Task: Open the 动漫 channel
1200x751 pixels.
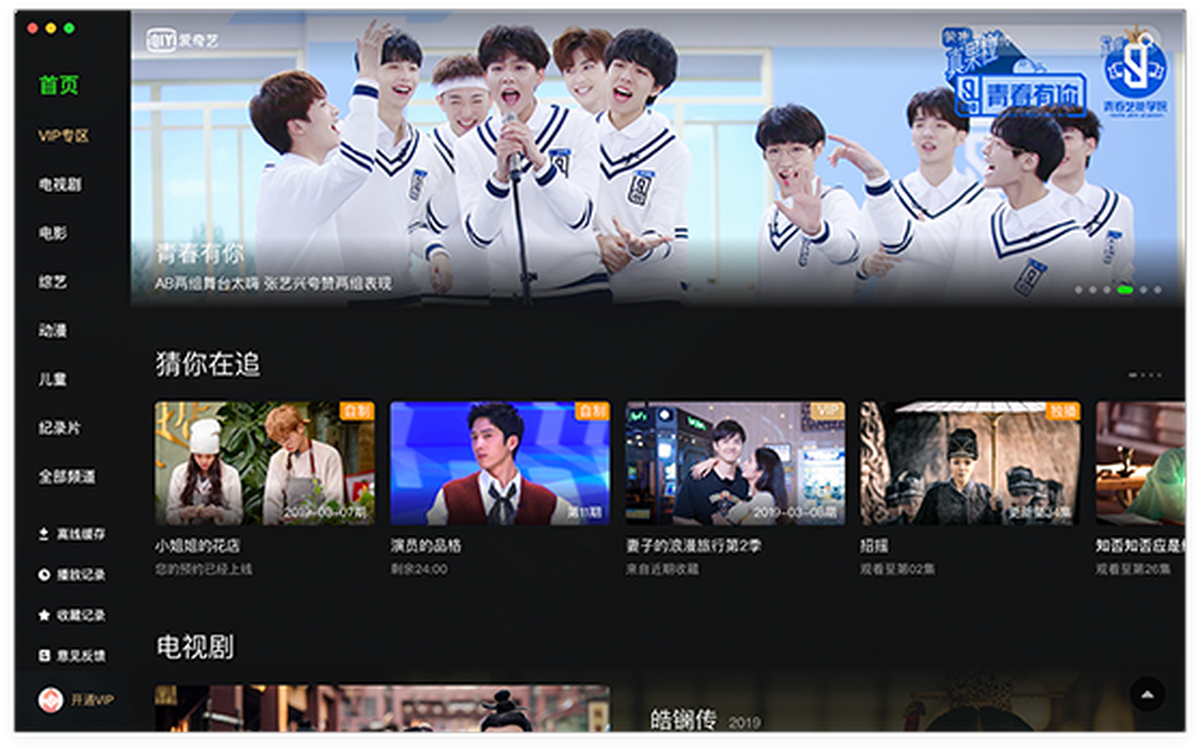Action: point(53,331)
